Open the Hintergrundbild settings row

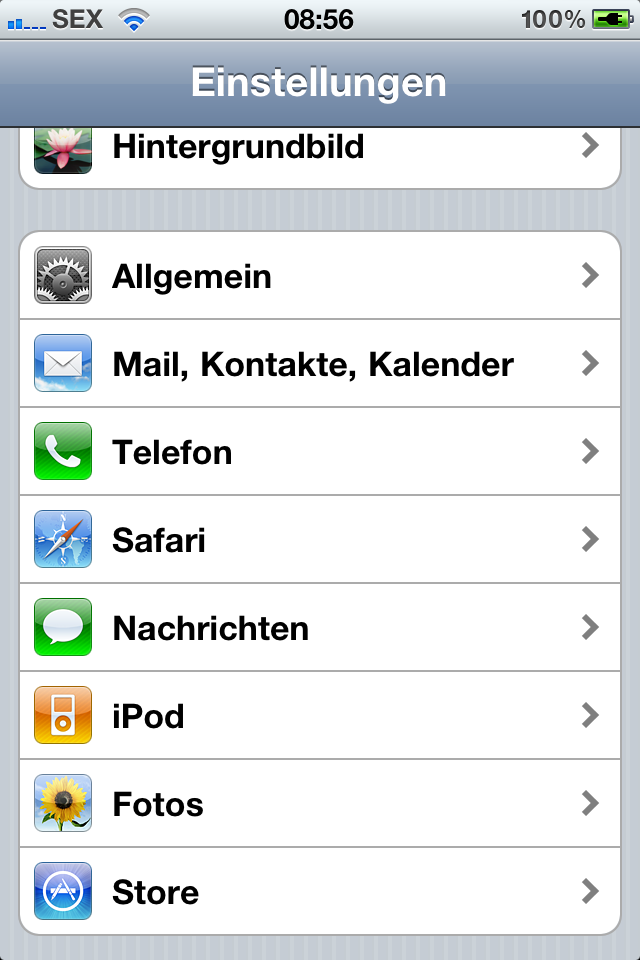tap(320, 150)
